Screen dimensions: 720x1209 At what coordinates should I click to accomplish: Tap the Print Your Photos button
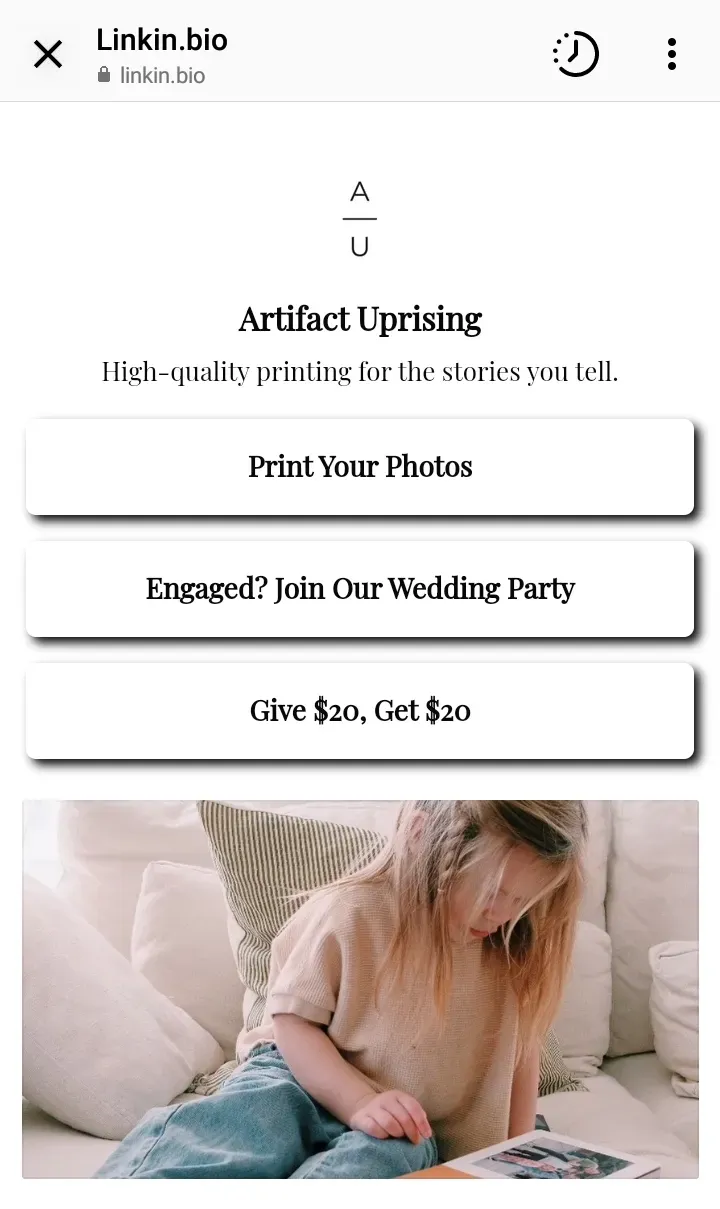(x=360, y=467)
